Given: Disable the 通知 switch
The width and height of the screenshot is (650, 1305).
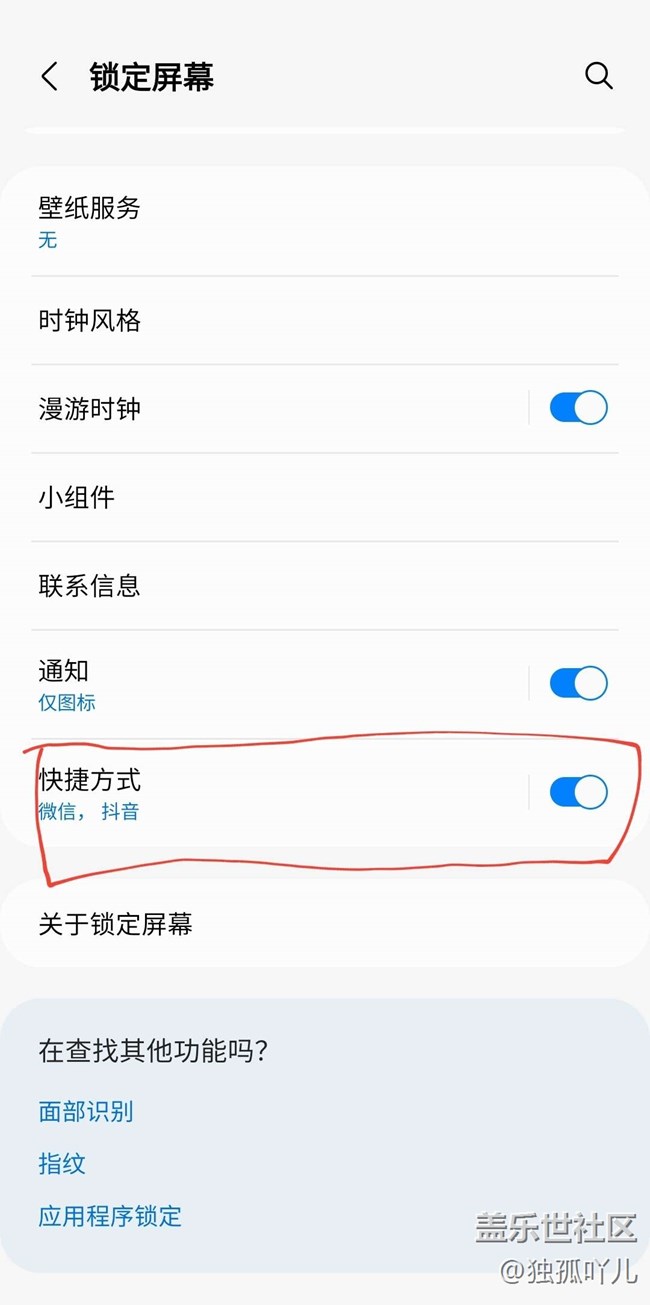Looking at the screenshot, I should pos(579,683).
